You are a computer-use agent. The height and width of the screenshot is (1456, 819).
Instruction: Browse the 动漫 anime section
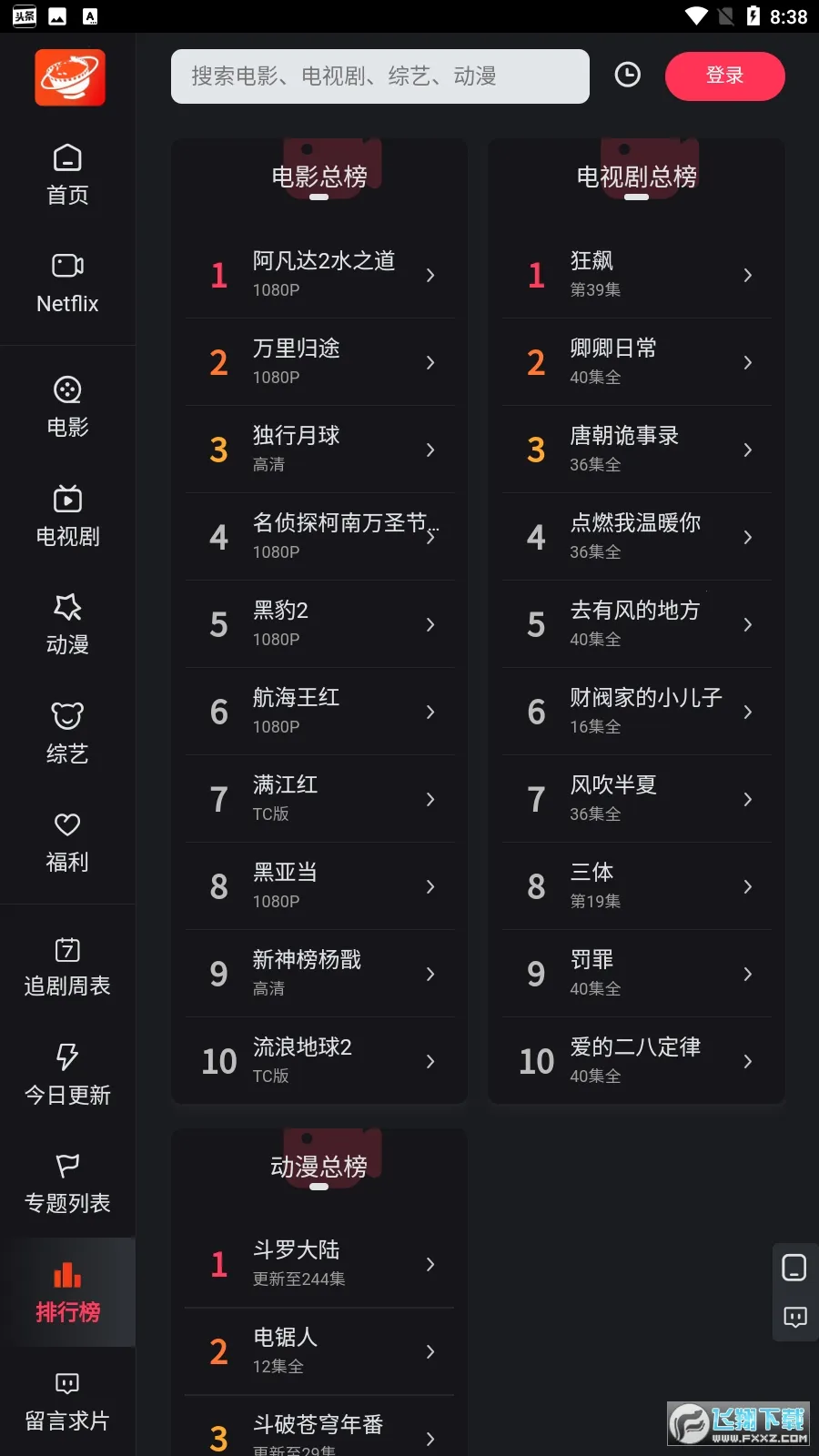tap(67, 624)
